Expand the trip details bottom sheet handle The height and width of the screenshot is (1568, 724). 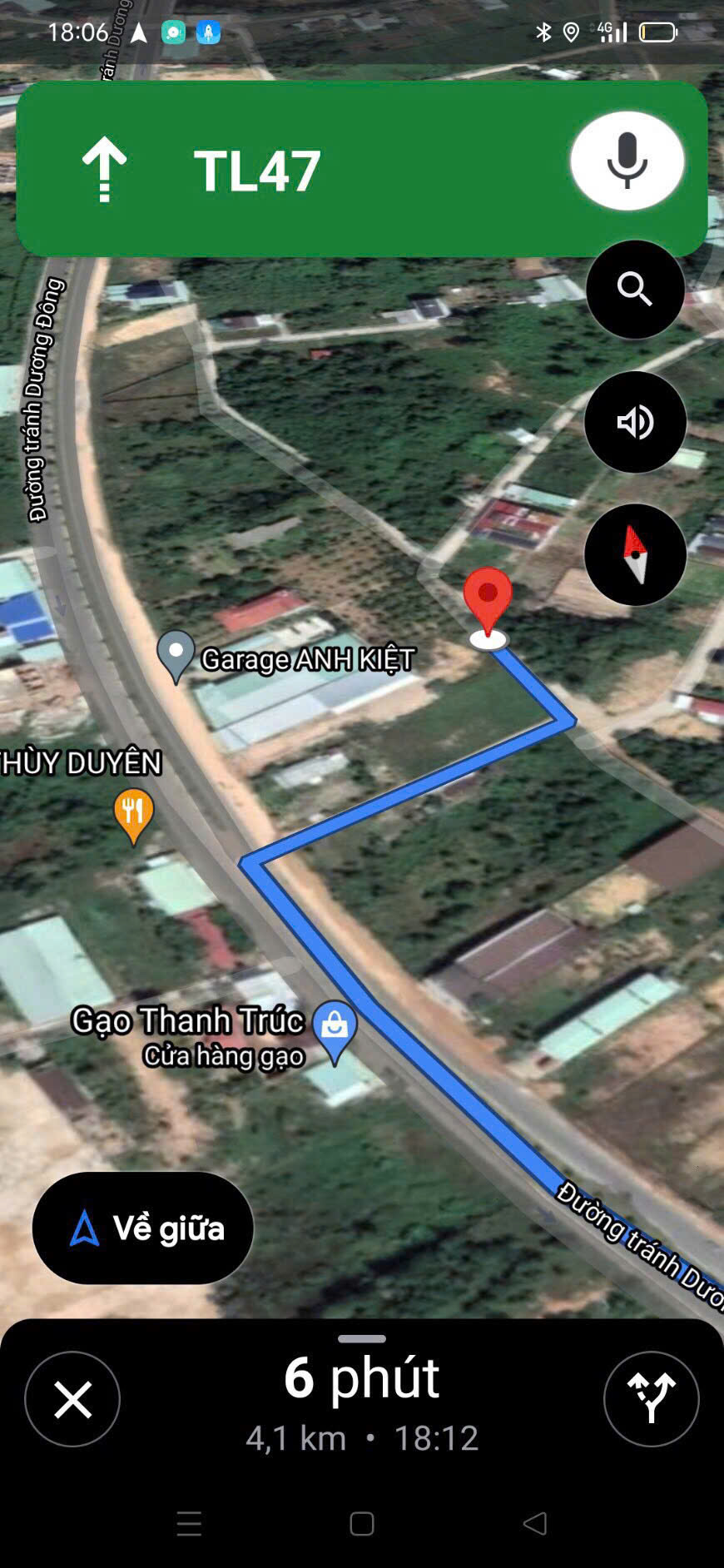click(x=362, y=1339)
